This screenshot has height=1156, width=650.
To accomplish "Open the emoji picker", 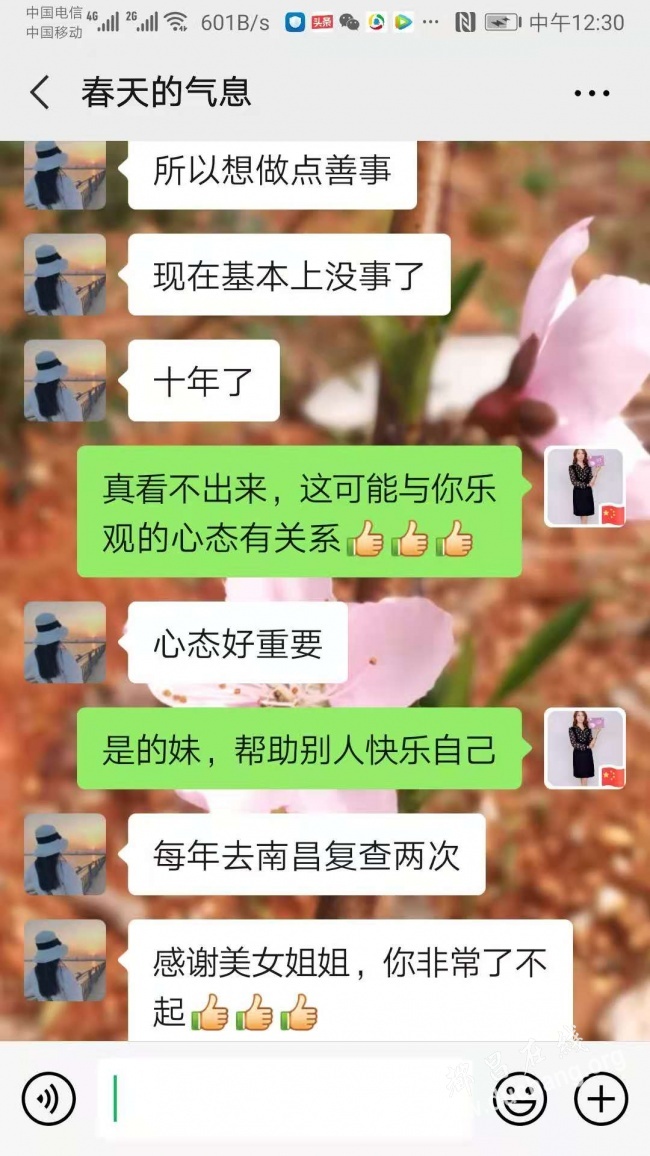I will (x=520, y=1099).
